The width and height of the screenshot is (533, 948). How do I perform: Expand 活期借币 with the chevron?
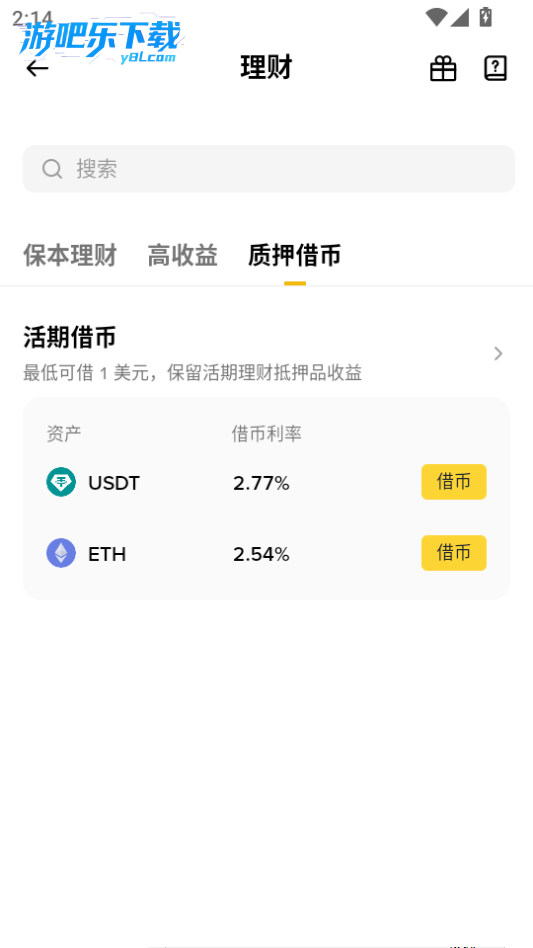tap(498, 354)
